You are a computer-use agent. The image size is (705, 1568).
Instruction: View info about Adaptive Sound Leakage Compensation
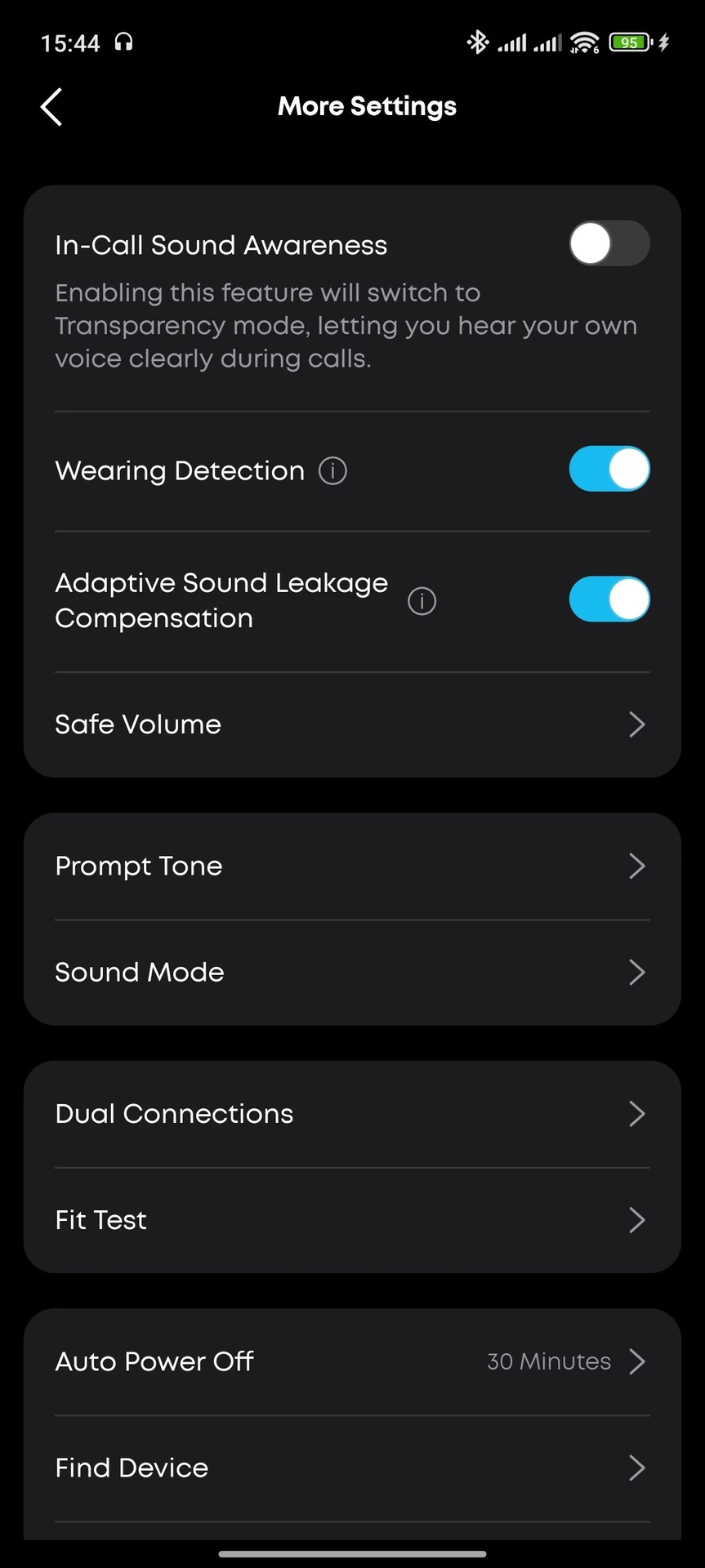(422, 601)
